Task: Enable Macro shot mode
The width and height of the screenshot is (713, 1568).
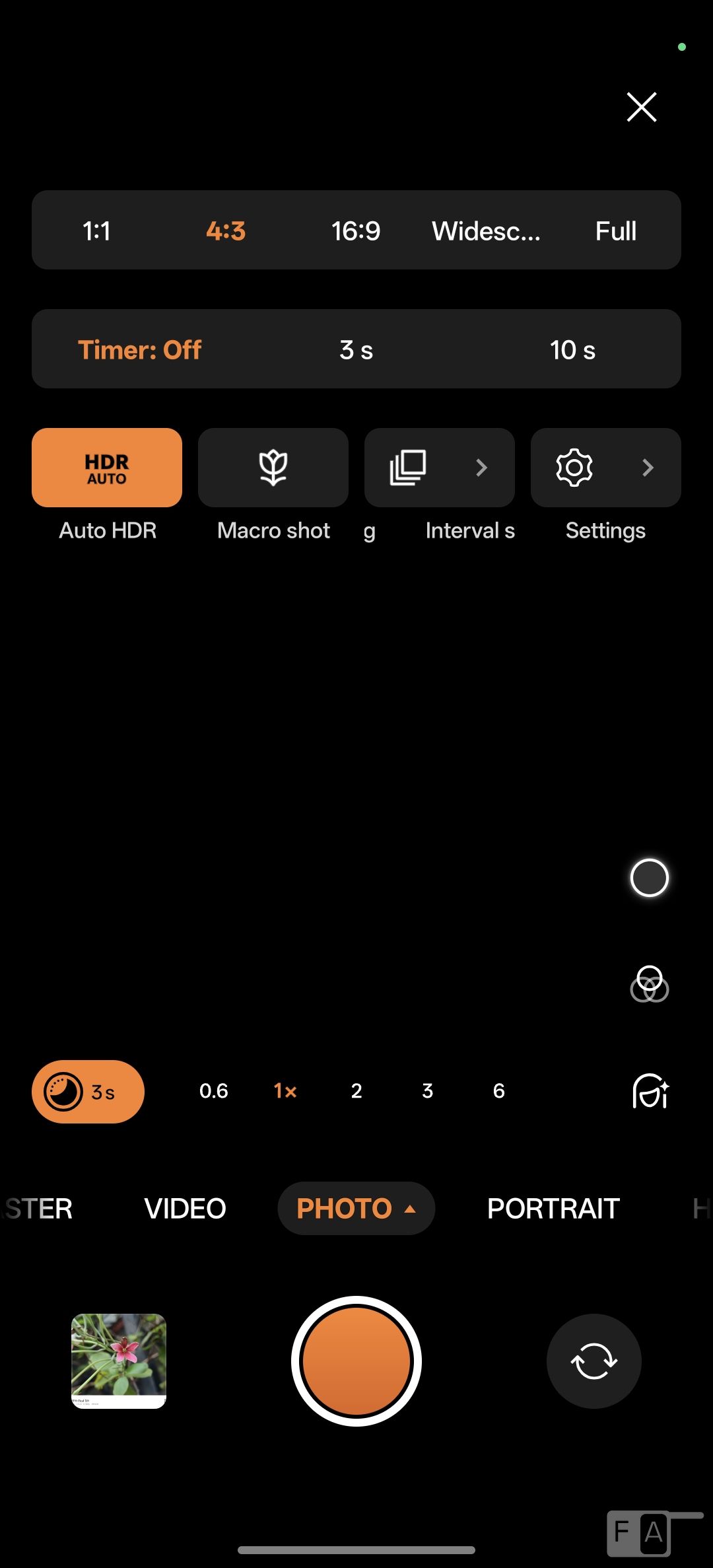Action: point(273,468)
